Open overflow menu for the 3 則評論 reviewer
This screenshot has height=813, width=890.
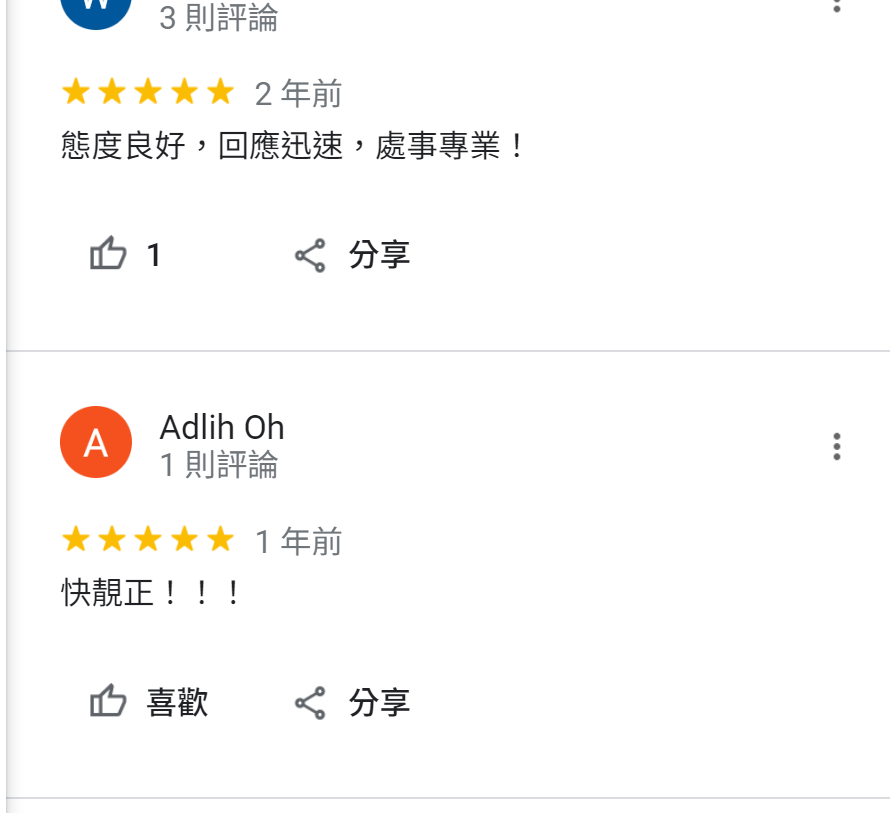coord(837,6)
